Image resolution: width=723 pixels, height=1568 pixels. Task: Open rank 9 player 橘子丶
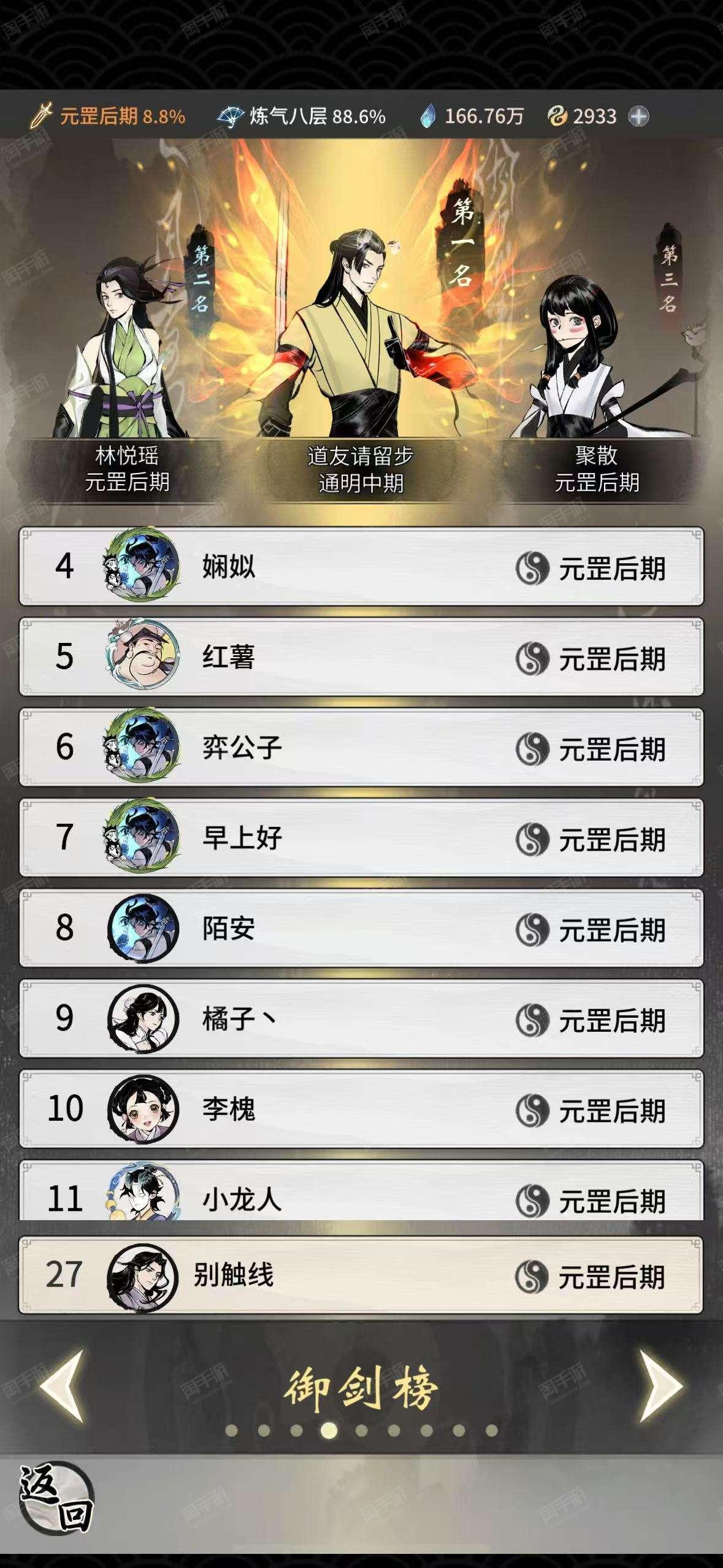tap(361, 1018)
